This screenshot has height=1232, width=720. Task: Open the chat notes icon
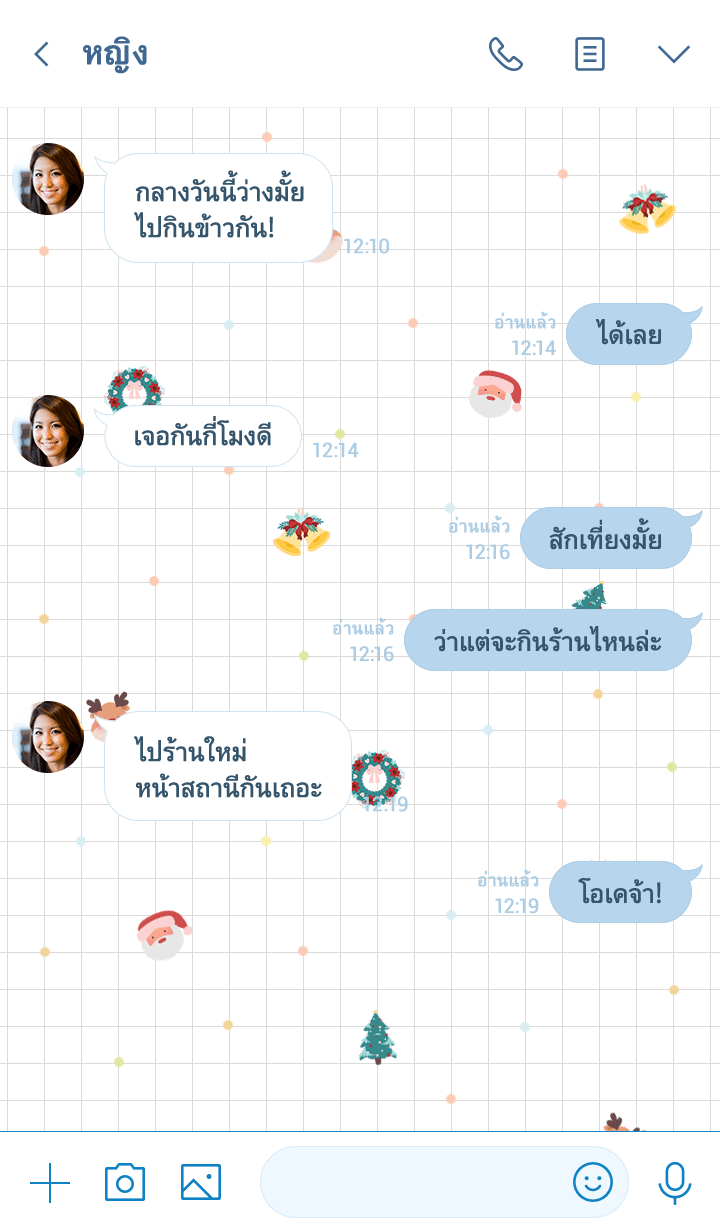click(590, 54)
